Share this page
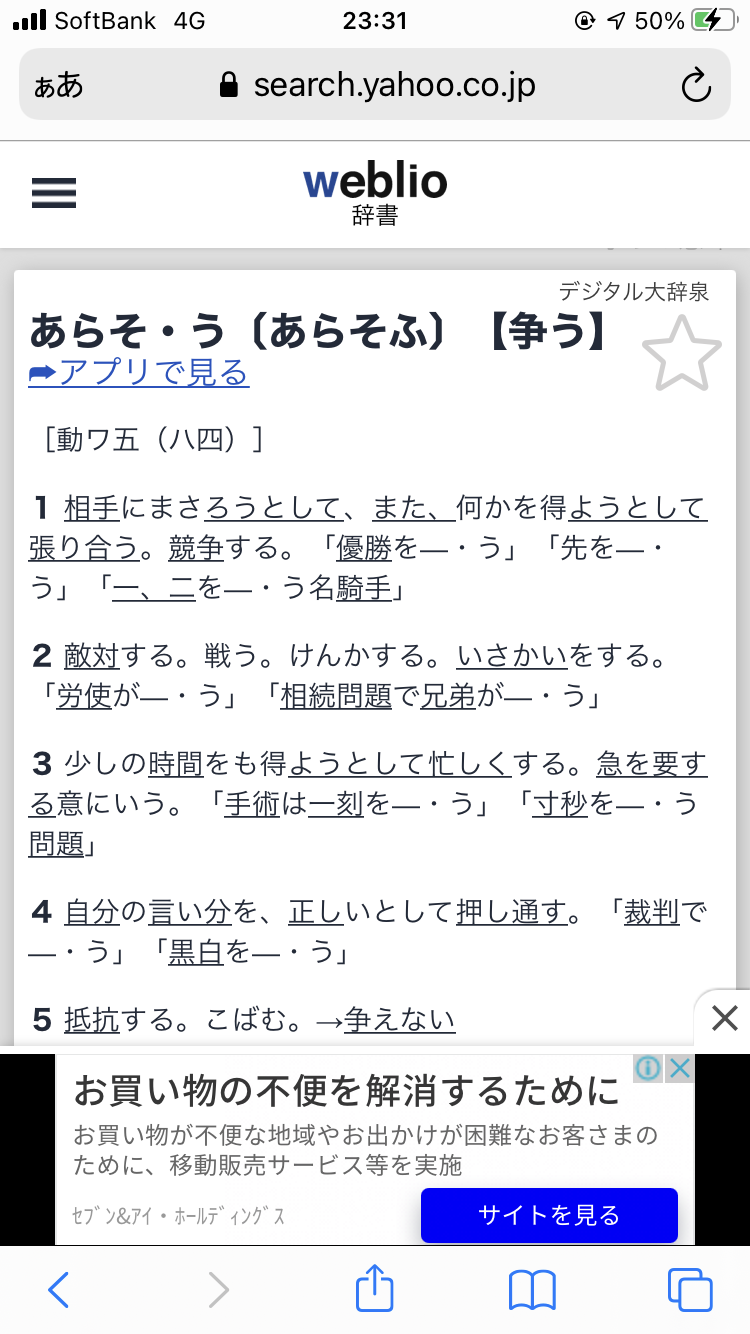 click(374, 1288)
